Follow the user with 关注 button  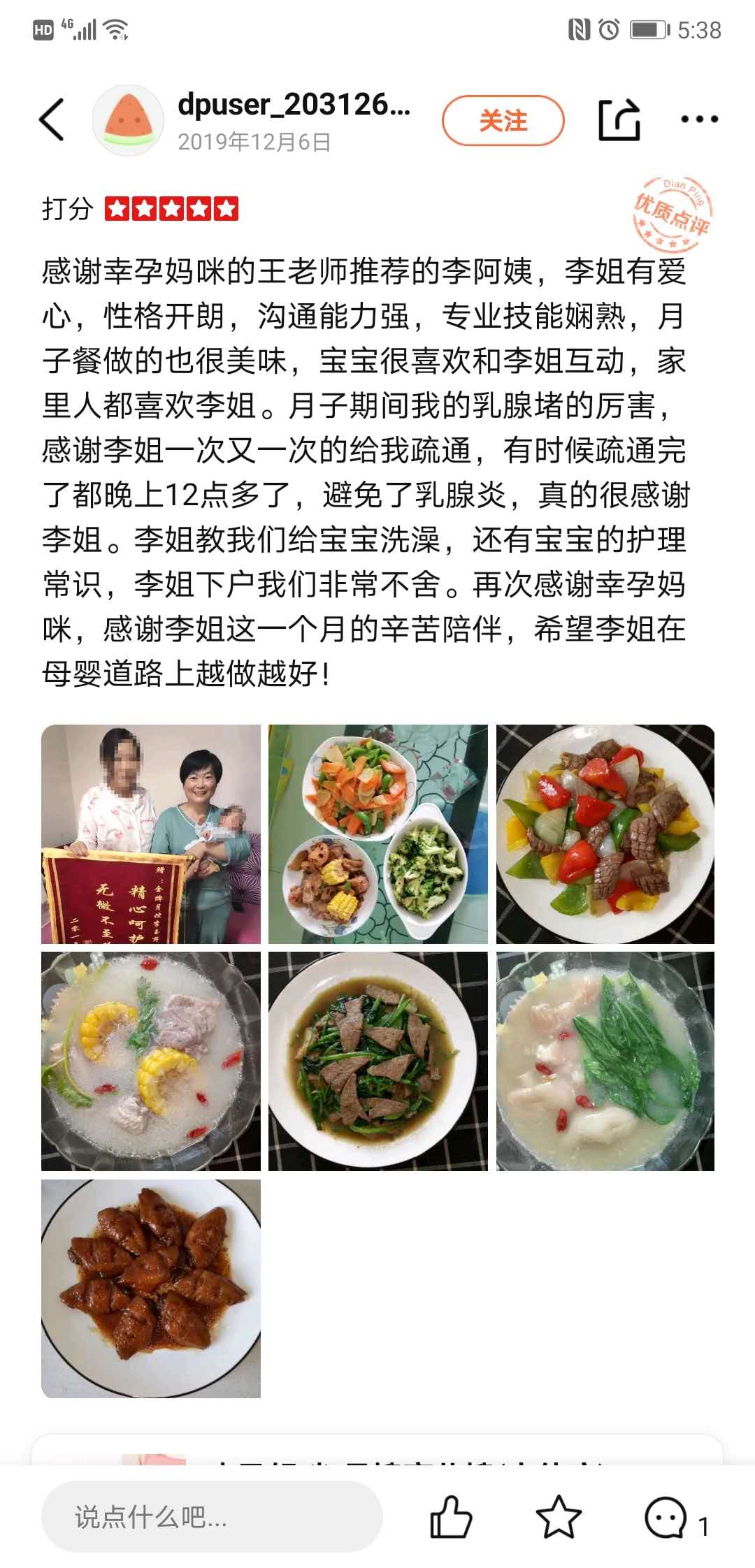tap(503, 120)
